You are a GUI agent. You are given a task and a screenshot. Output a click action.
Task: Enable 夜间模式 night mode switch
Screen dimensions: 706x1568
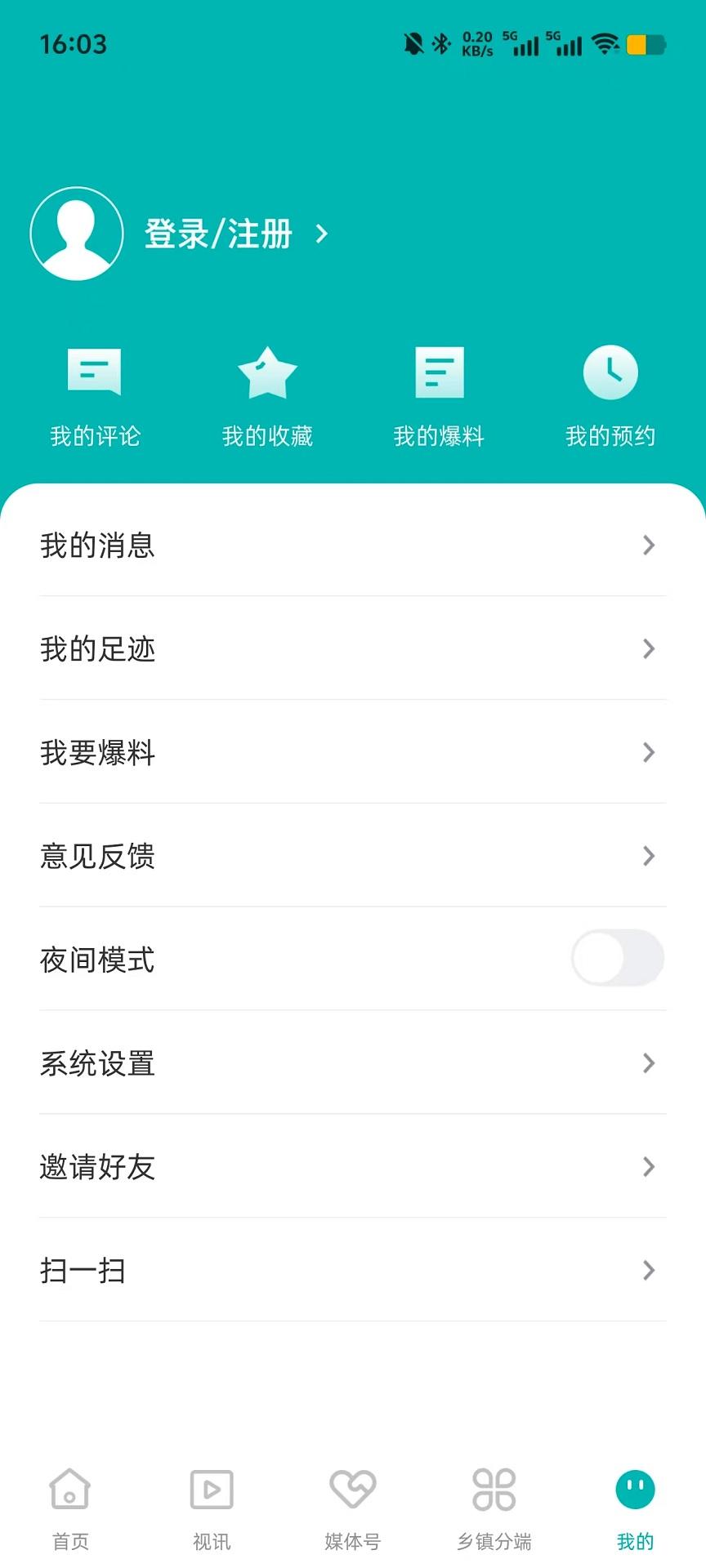(x=619, y=959)
